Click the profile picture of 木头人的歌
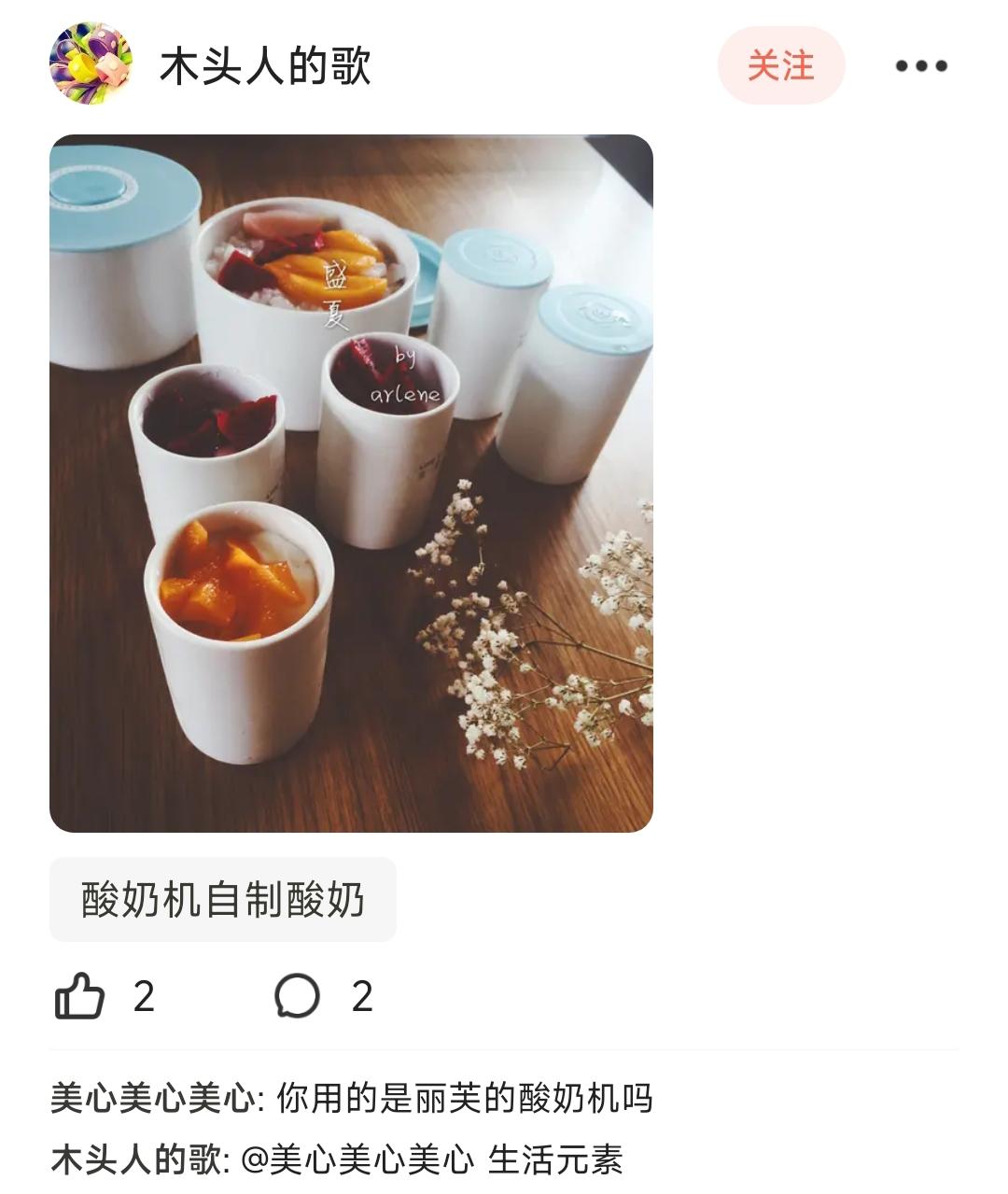1008x1194 pixels. pyautogui.click(x=93, y=65)
